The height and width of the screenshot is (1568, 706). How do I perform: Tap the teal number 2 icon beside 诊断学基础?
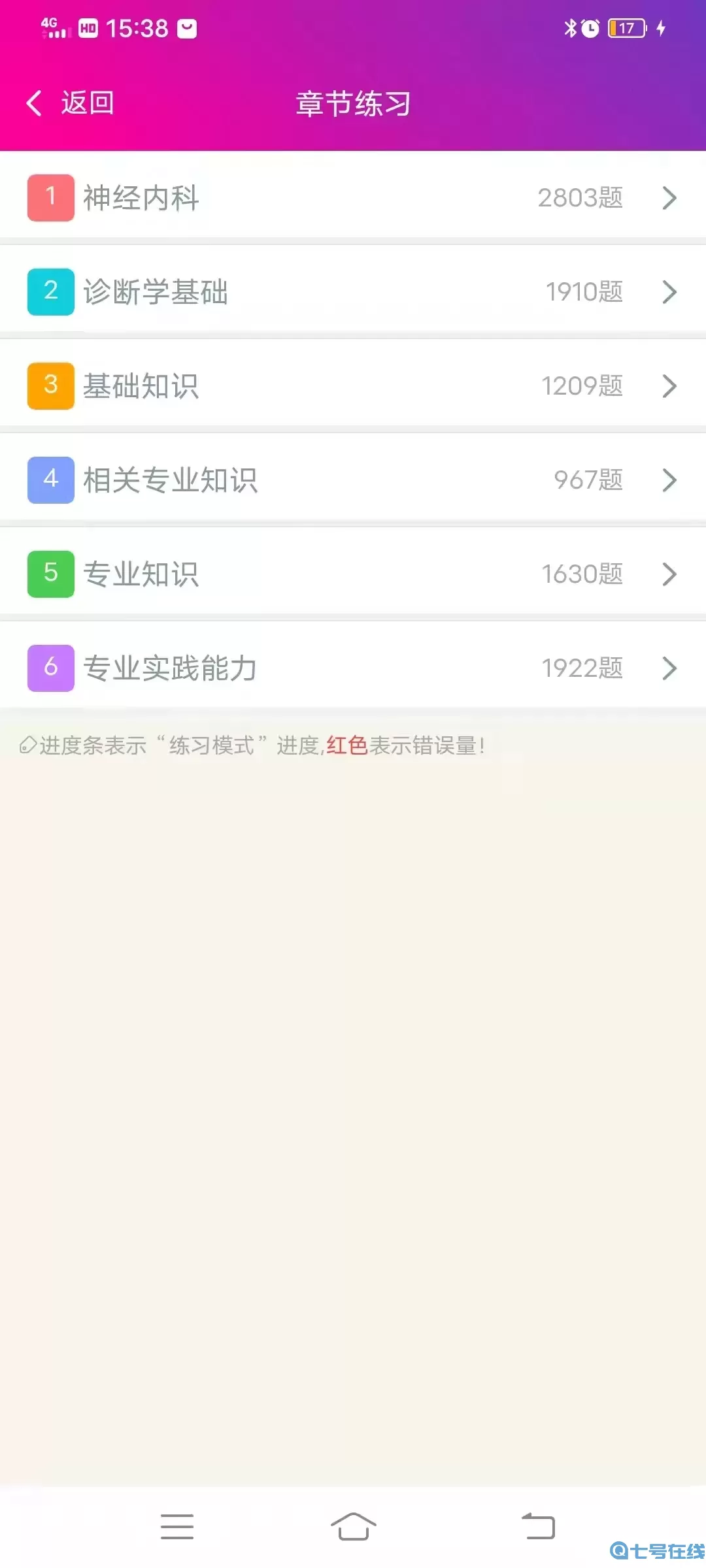pos(50,292)
